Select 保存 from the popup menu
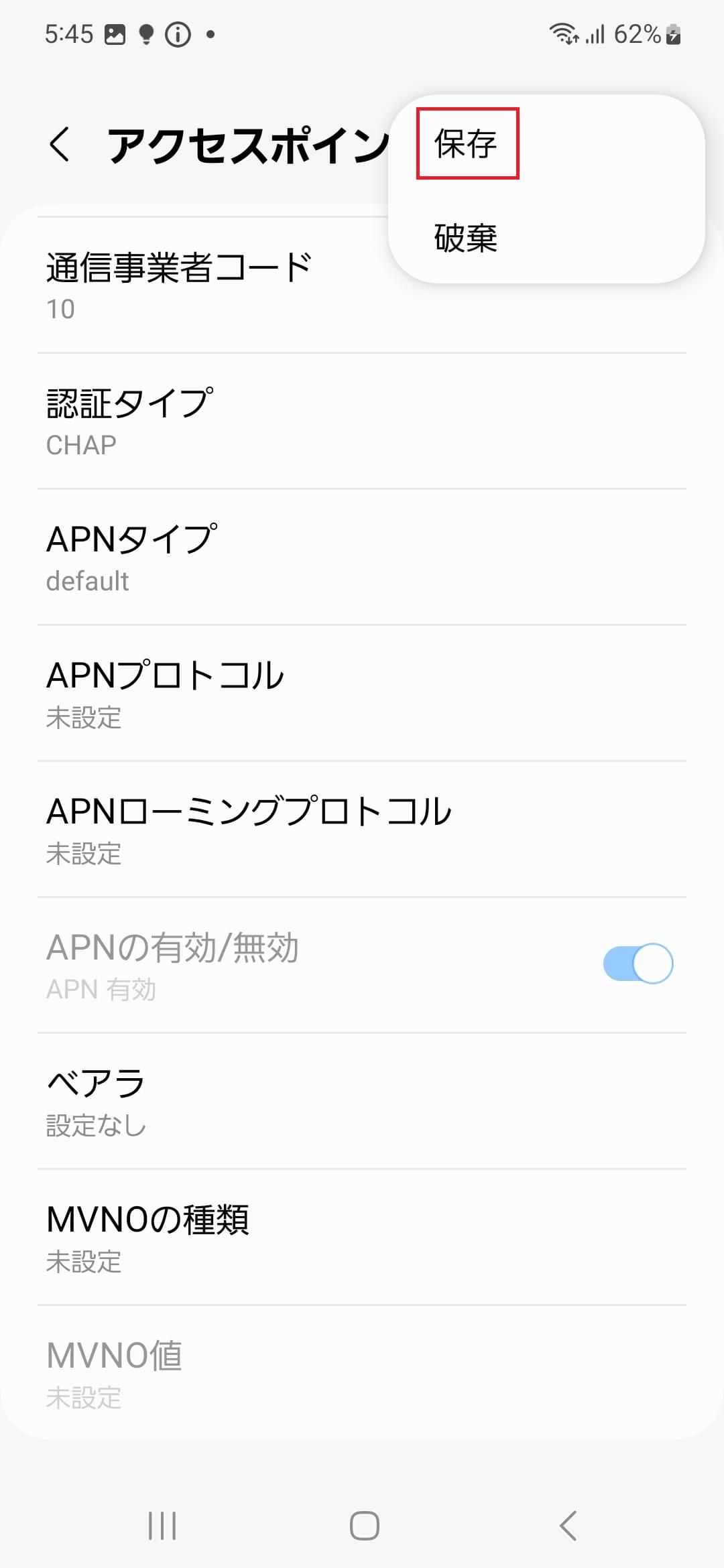The width and height of the screenshot is (724, 1568). 466,143
